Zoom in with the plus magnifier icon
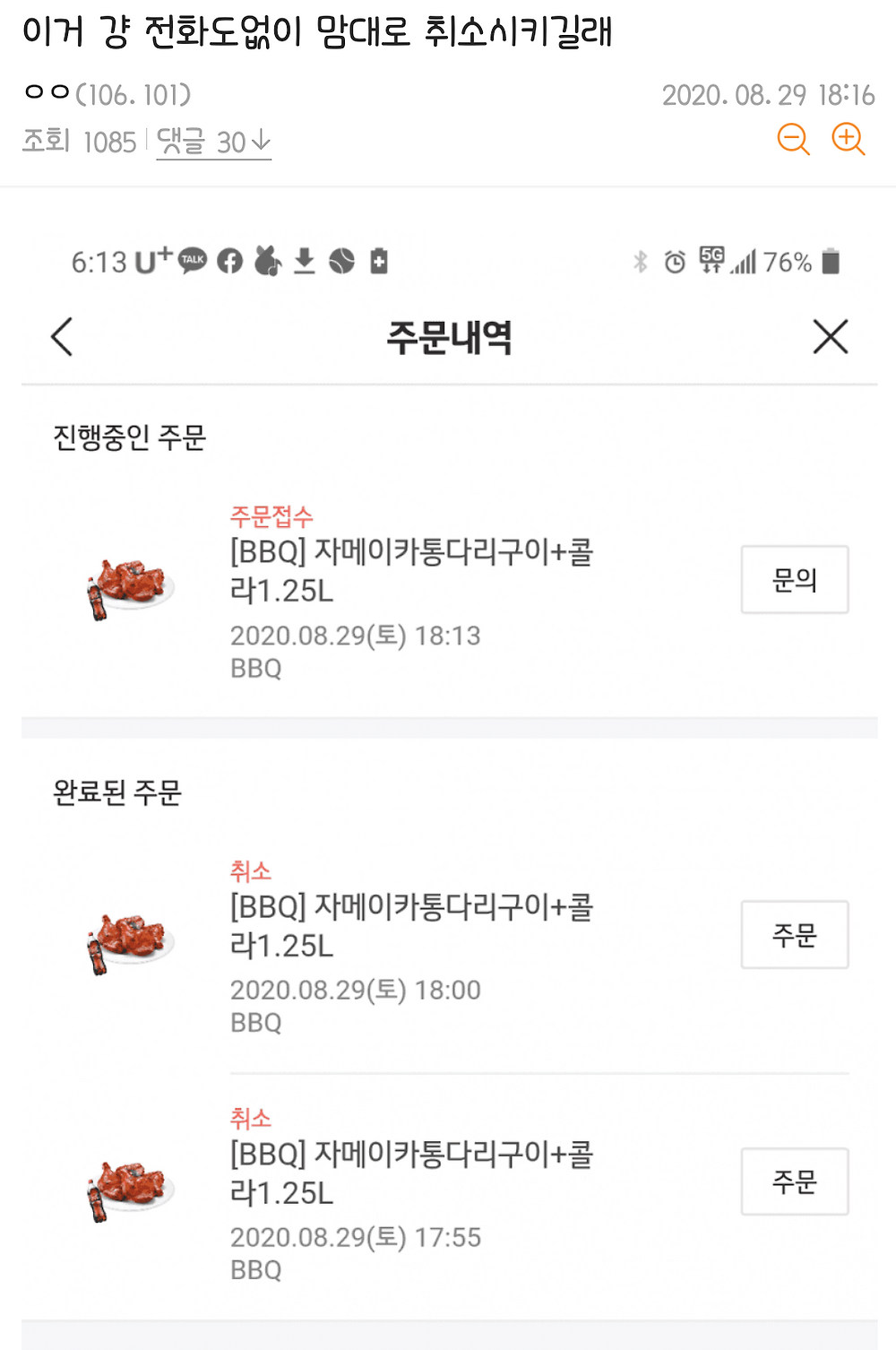The width and height of the screenshot is (896, 1350). pos(848,140)
